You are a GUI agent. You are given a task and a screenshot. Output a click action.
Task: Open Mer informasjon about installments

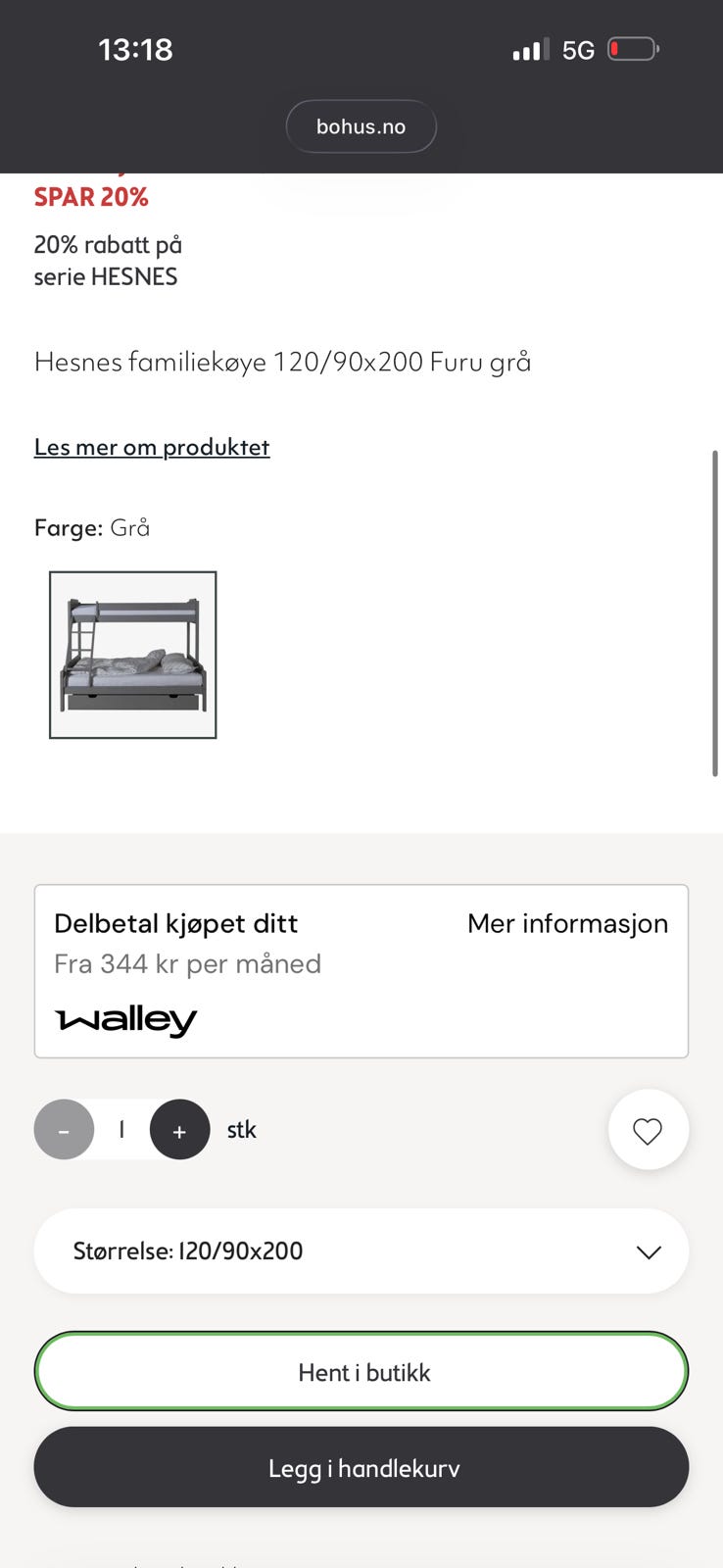coord(567,922)
